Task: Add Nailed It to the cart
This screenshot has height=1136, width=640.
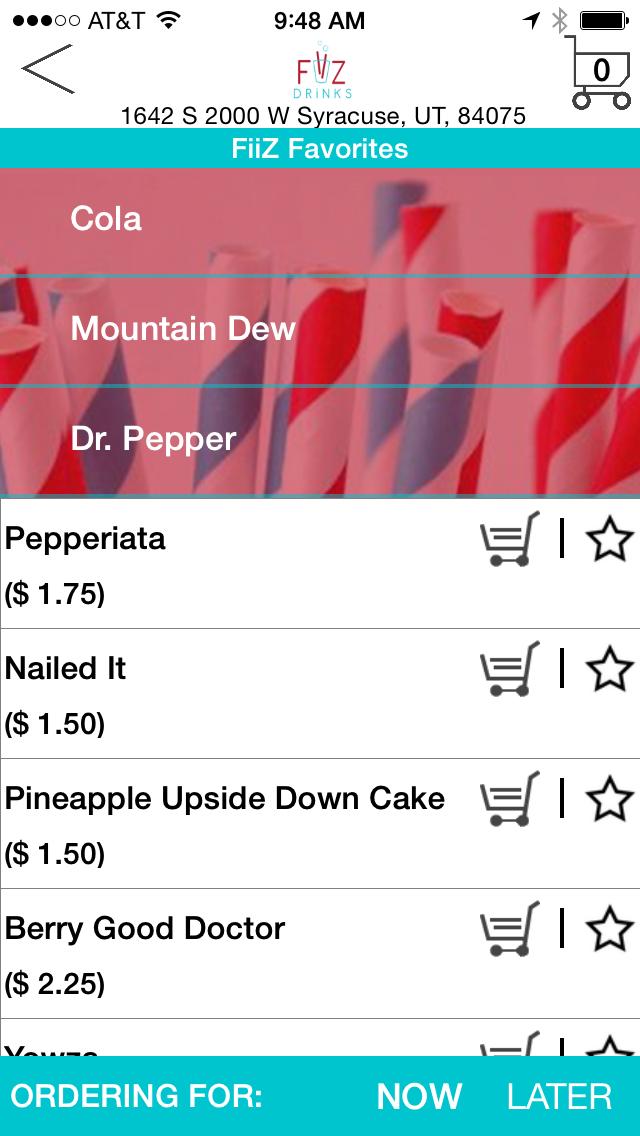Action: pos(509,669)
